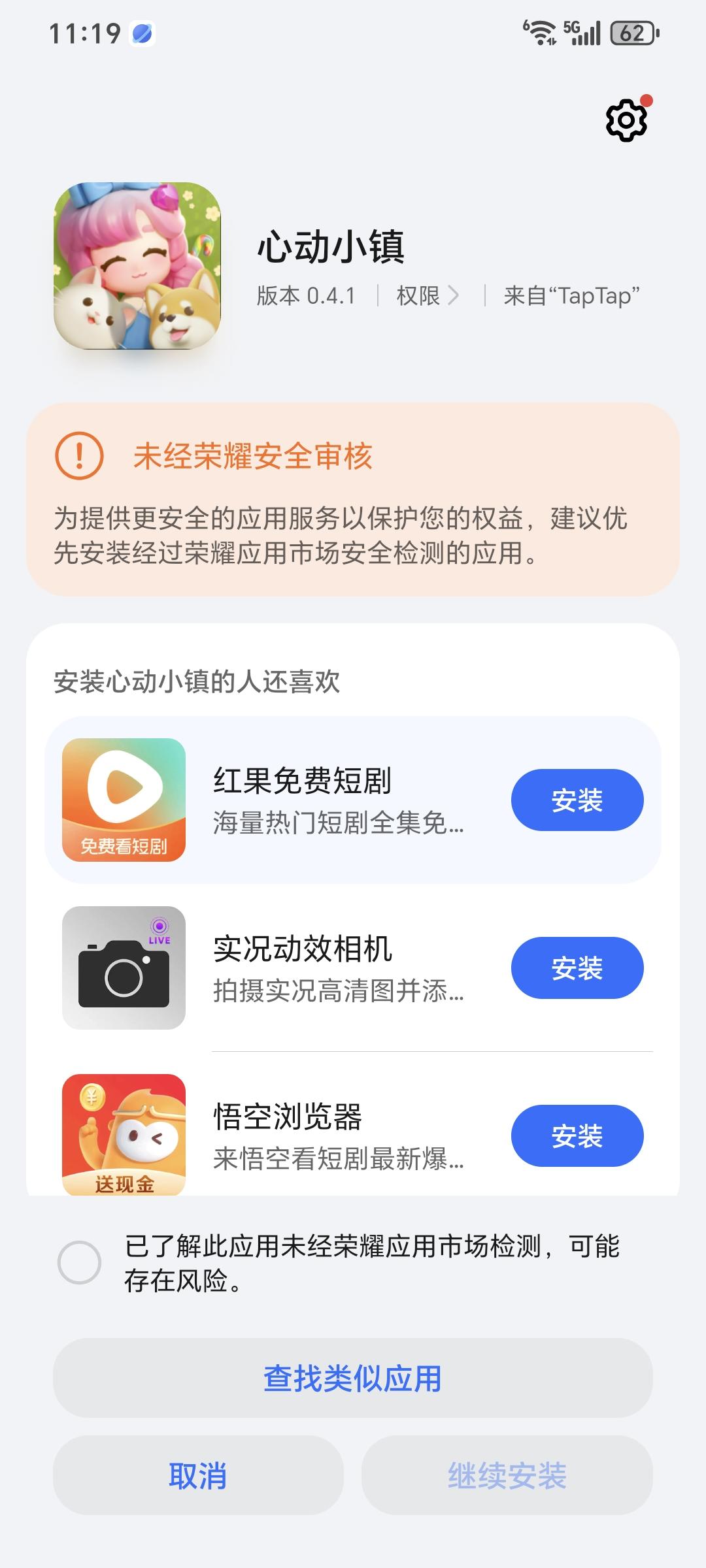Install 悟空浏览器

(x=577, y=1135)
